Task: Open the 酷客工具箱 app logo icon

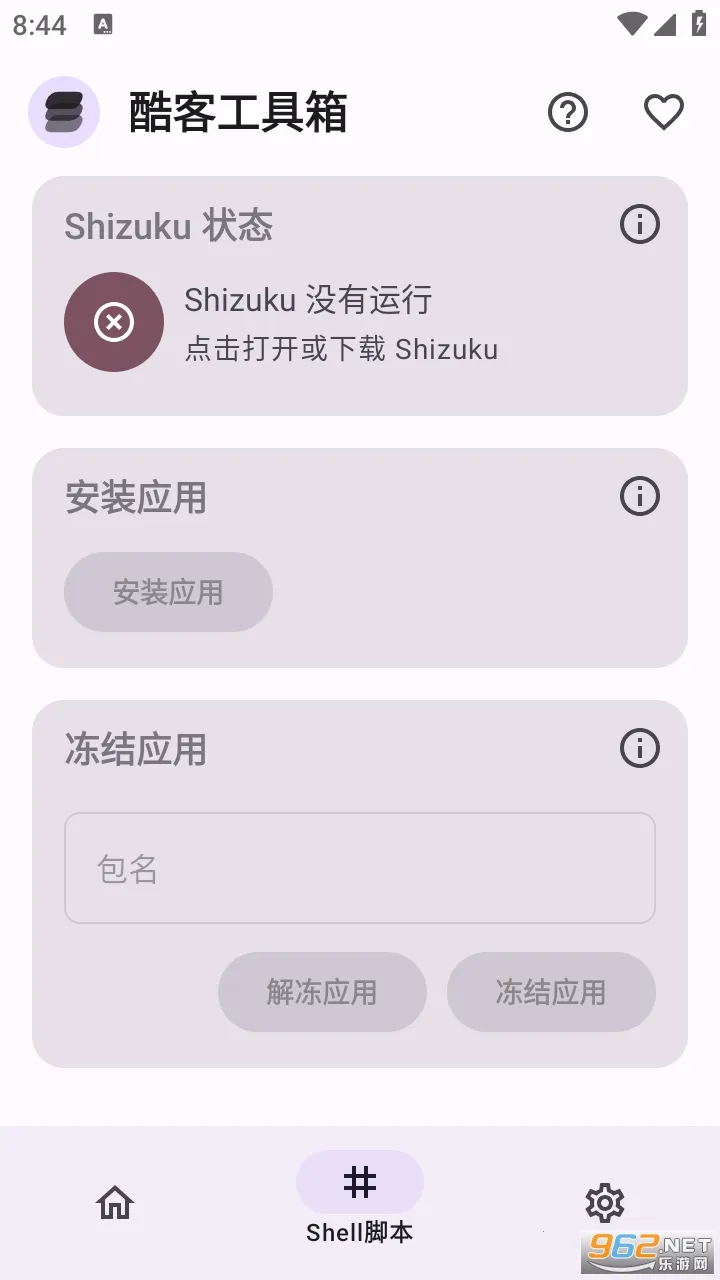Action: pos(64,112)
